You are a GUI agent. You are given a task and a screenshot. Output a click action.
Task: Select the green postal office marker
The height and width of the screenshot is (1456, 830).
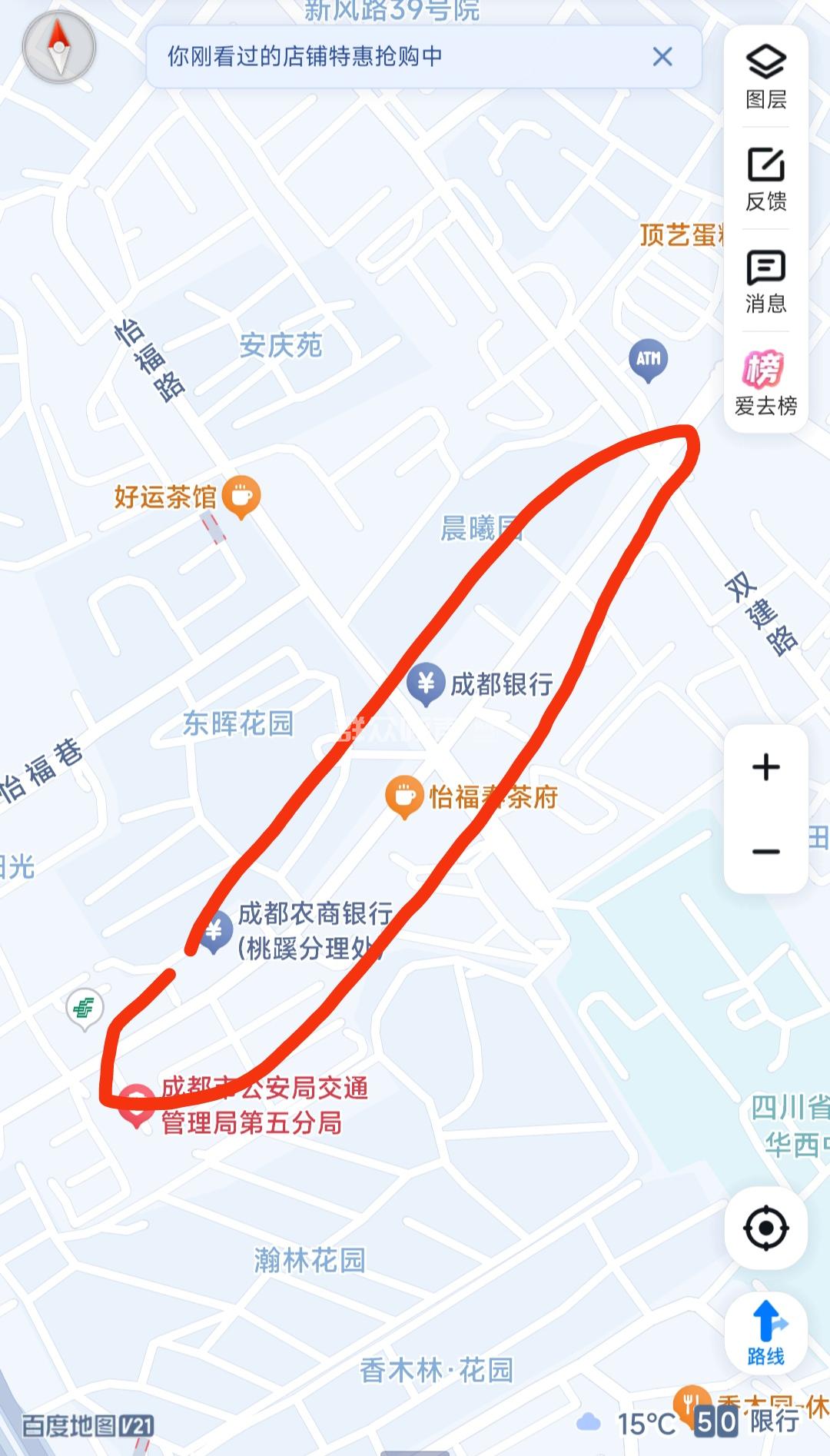point(85,1007)
